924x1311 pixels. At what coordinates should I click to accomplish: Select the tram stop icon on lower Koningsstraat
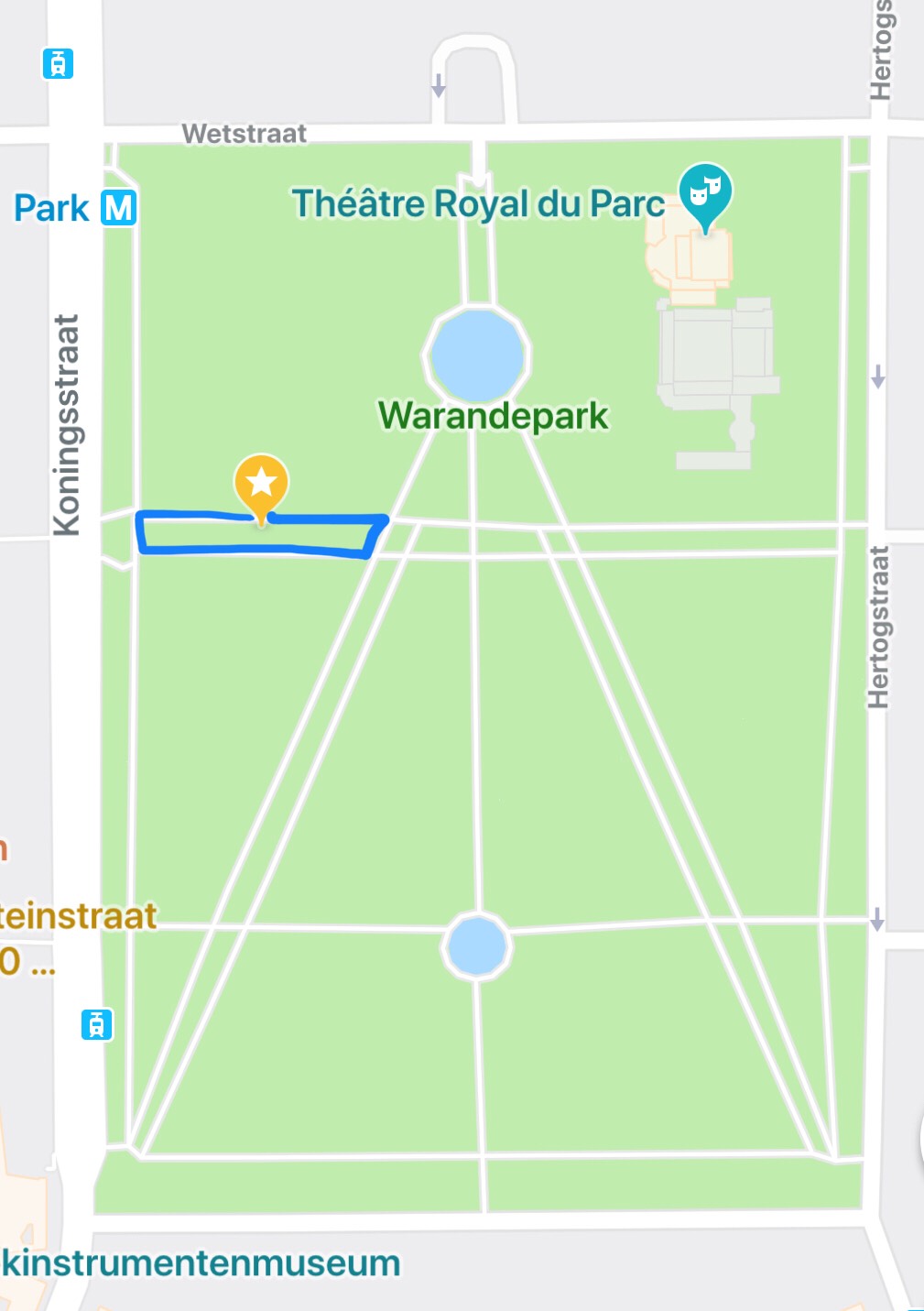96,1023
